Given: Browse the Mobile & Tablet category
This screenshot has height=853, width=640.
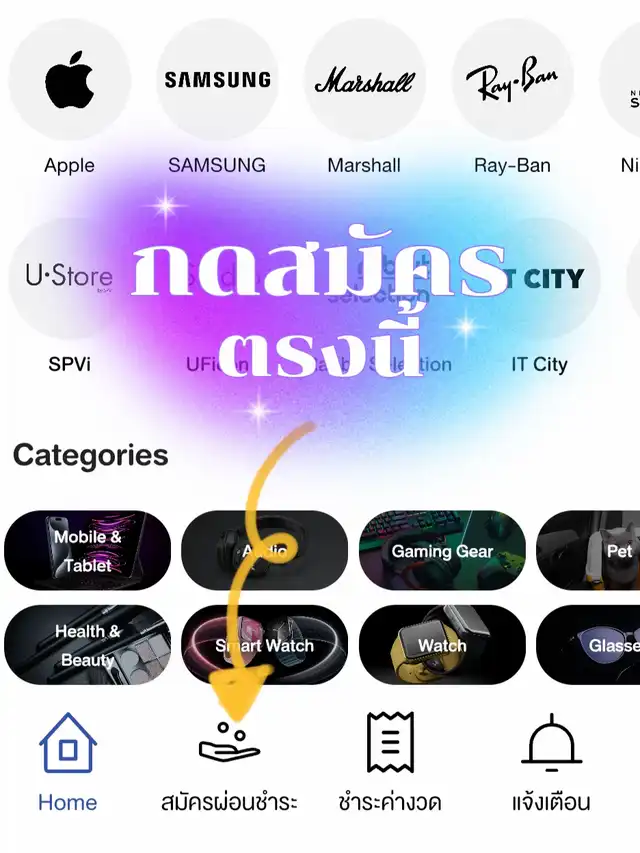Looking at the screenshot, I should 88,551.
